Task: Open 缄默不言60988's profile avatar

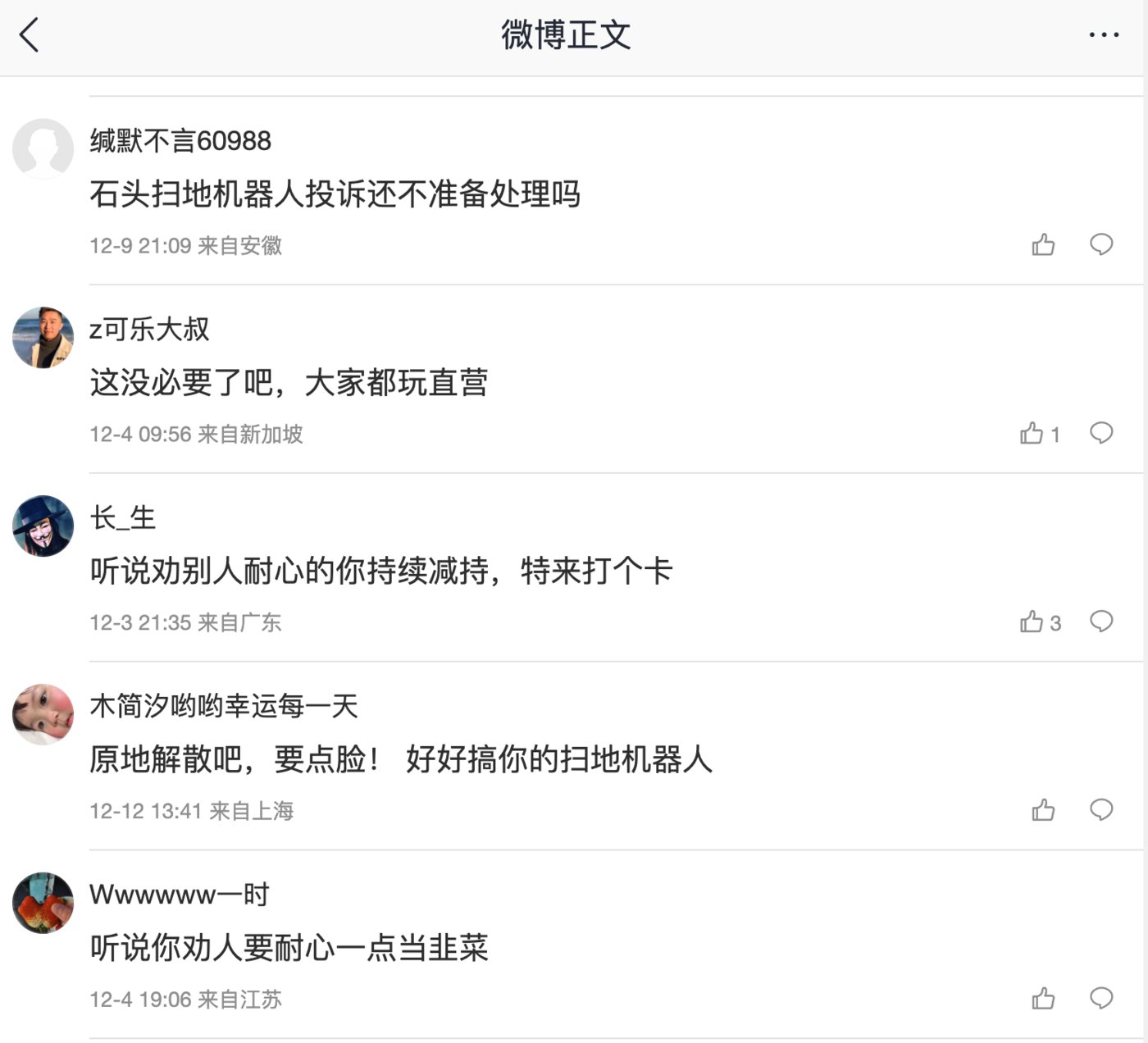Action: [x=43, y=149]
